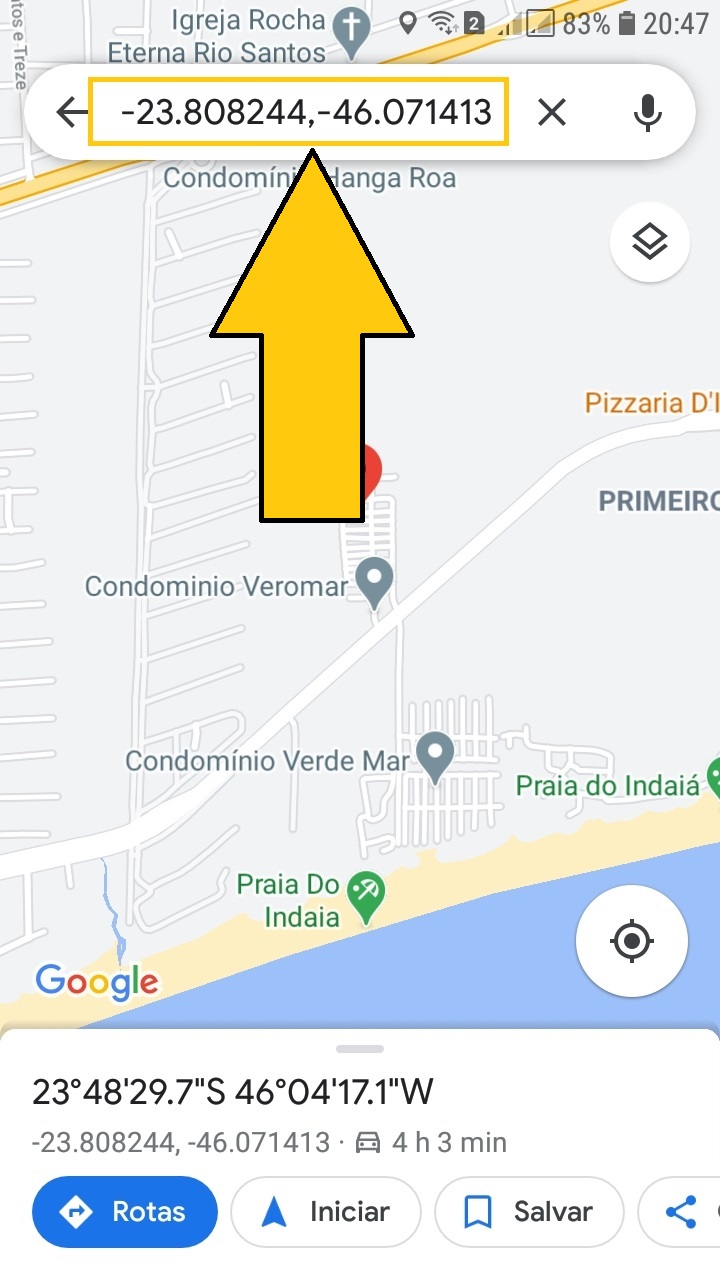This screenshot has width=720, height=1280.
Task: Share this location
Action: pos(683,1212)
